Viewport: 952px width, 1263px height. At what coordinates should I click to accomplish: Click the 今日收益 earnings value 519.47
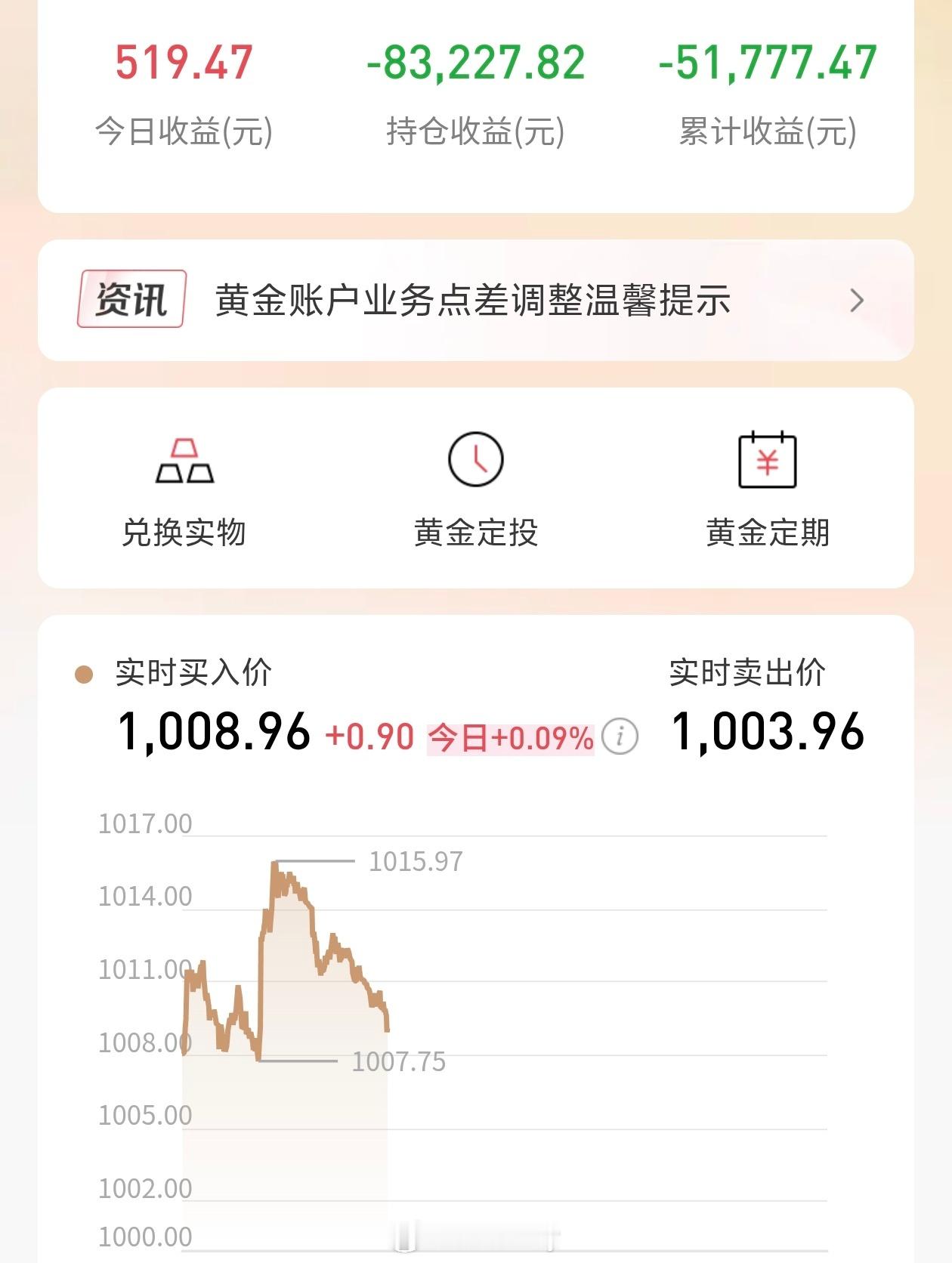coord(184,63)
